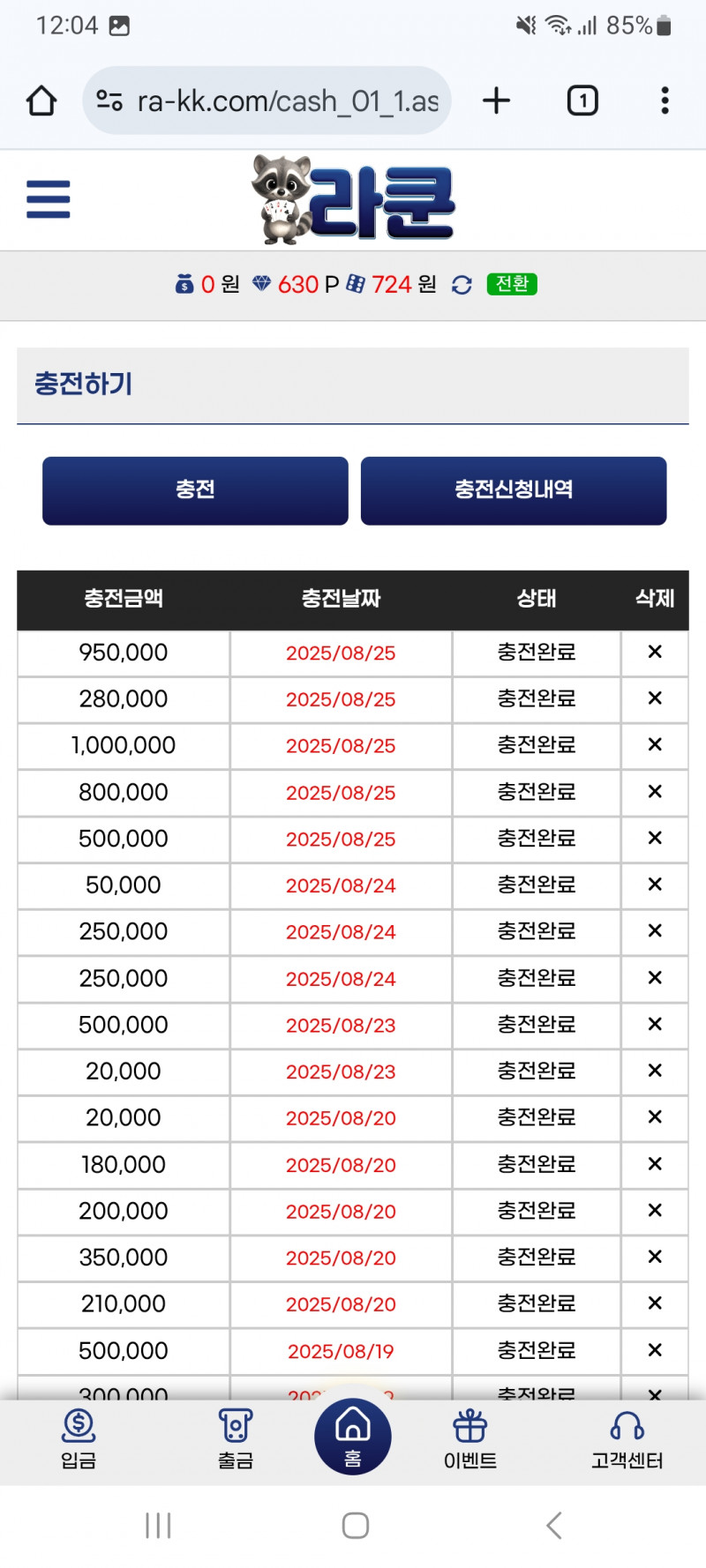Delete the 800,000 charge record
The image size is (706, 1568).
click(655, 792)
